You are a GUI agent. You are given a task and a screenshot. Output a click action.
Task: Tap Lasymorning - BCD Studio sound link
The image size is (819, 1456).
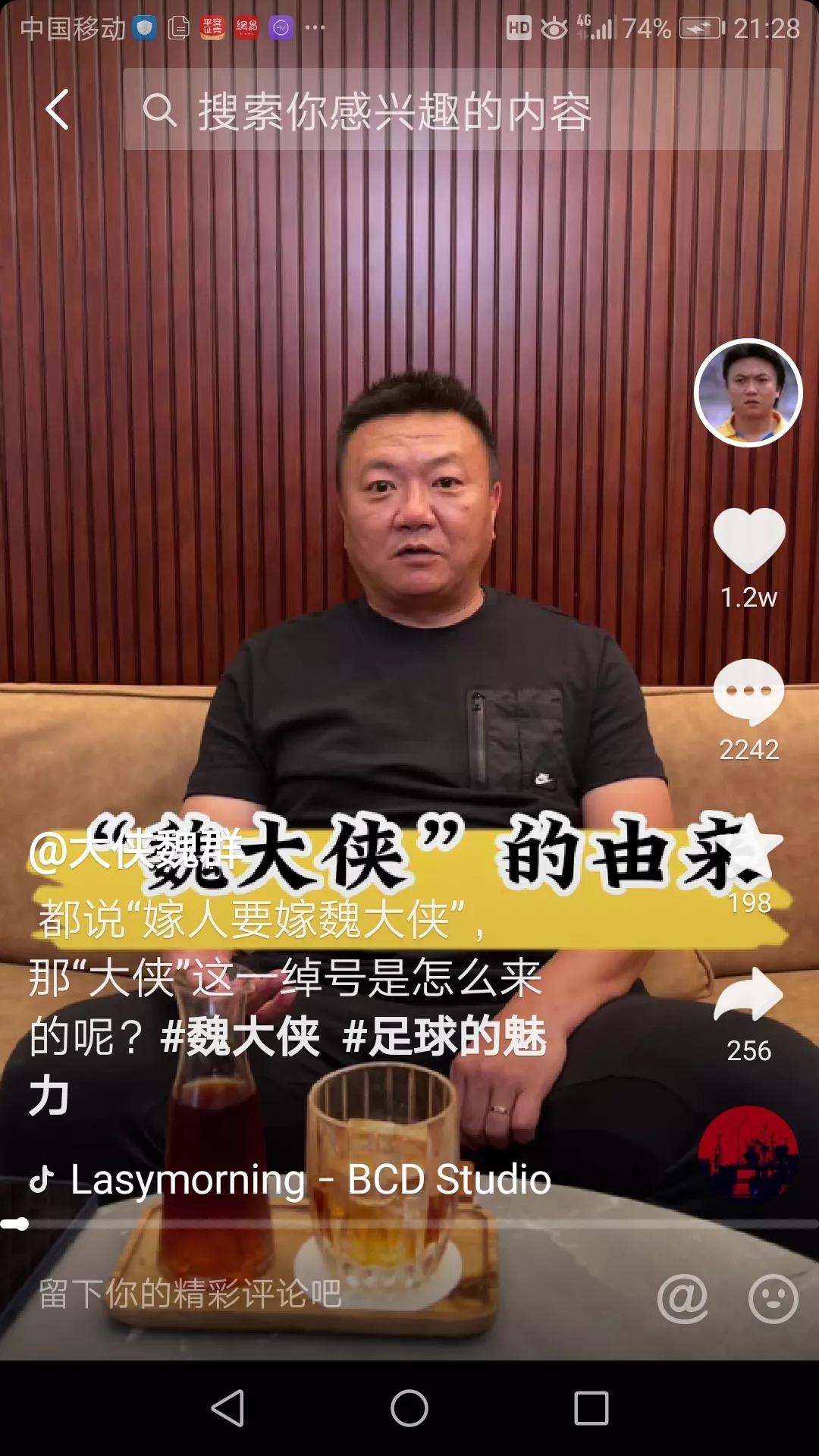(x=303, y=1179)
